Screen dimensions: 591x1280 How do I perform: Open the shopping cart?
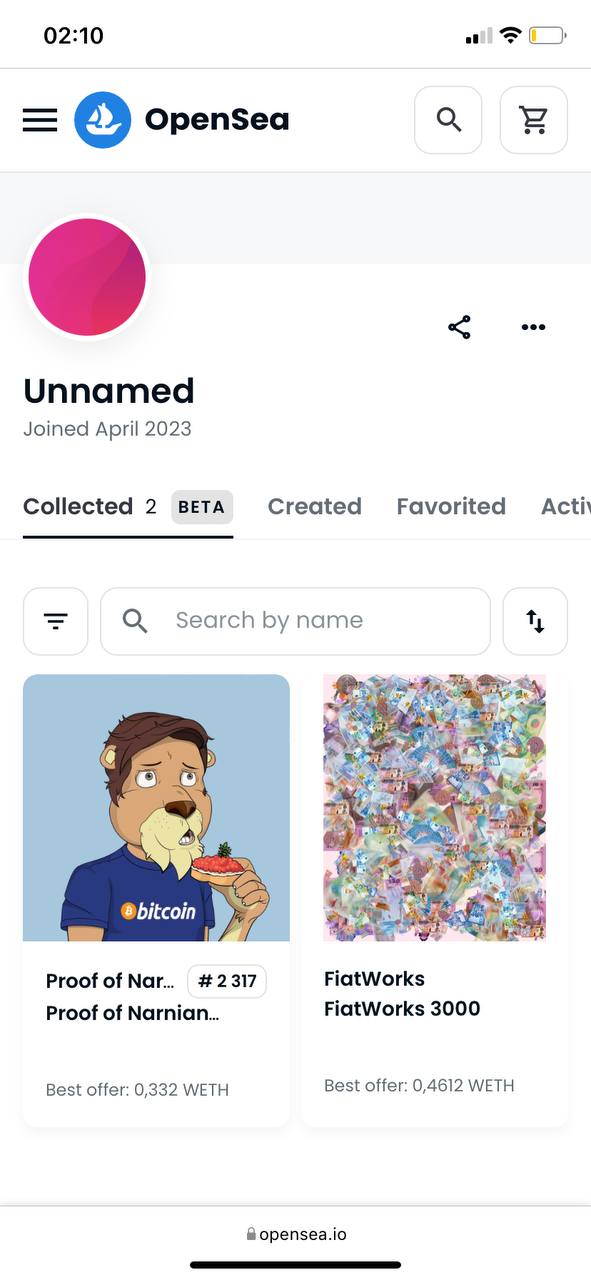pos(534,120)
